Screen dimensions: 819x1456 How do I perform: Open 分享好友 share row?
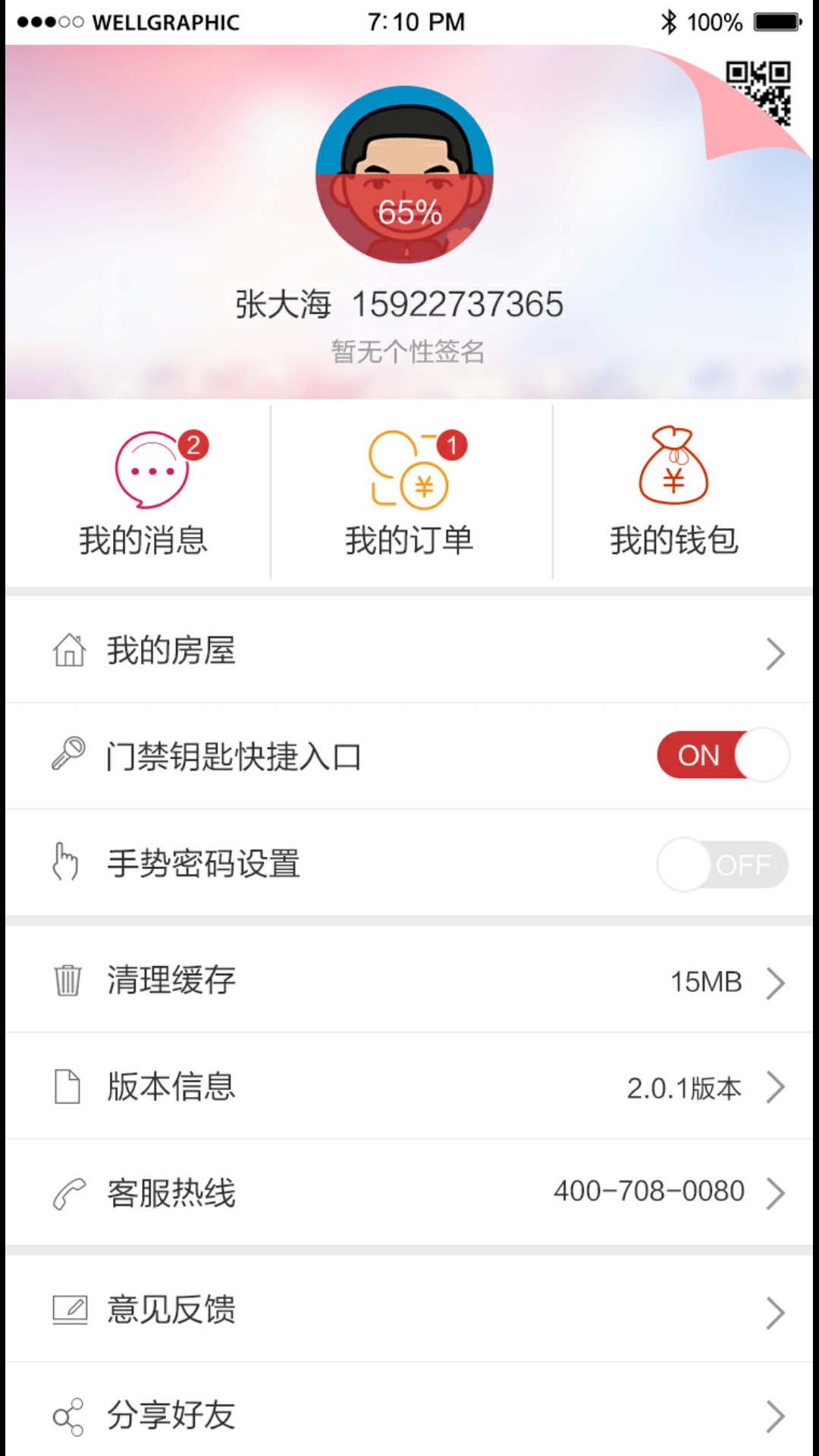point(409,1415)
